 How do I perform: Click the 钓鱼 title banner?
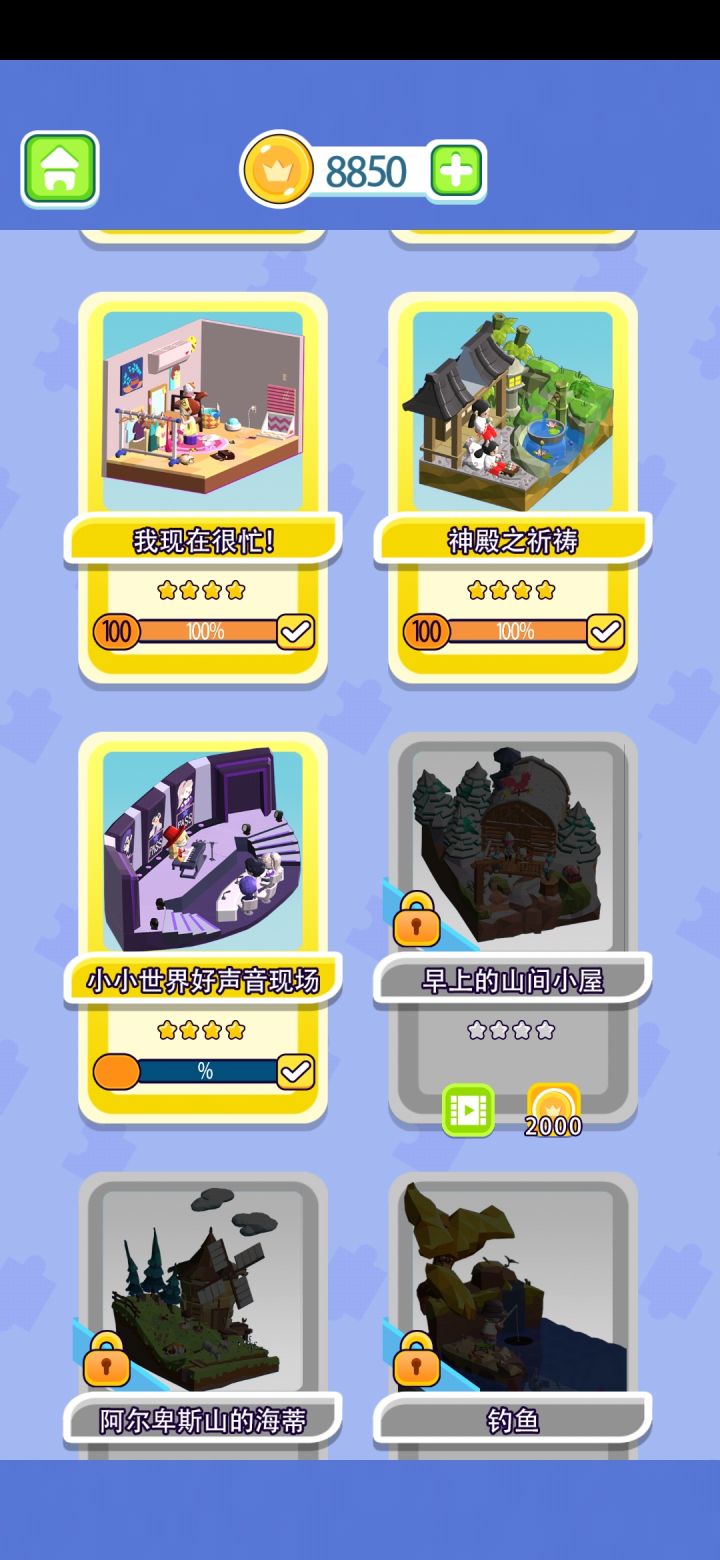514,1420
